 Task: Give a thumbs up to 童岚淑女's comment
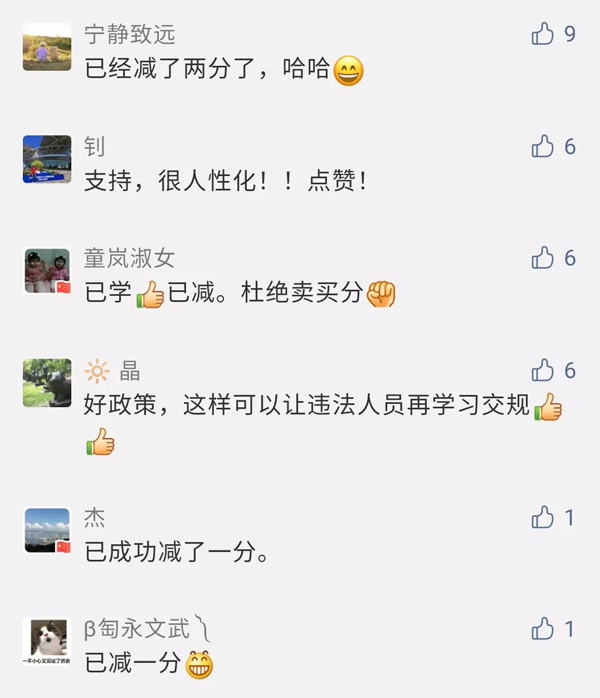[543, 259]
